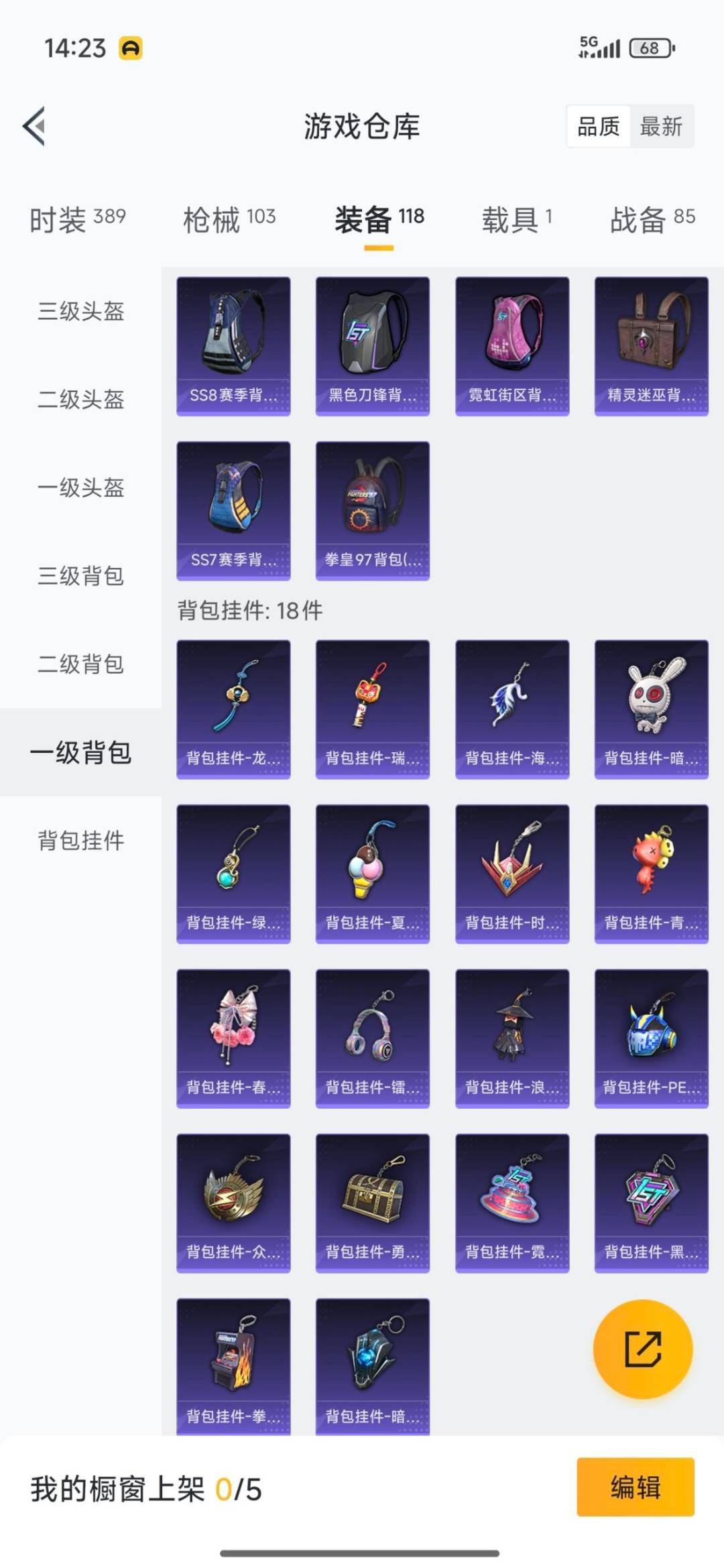Open the 背包挂件-PE charm

point(651,1038)
